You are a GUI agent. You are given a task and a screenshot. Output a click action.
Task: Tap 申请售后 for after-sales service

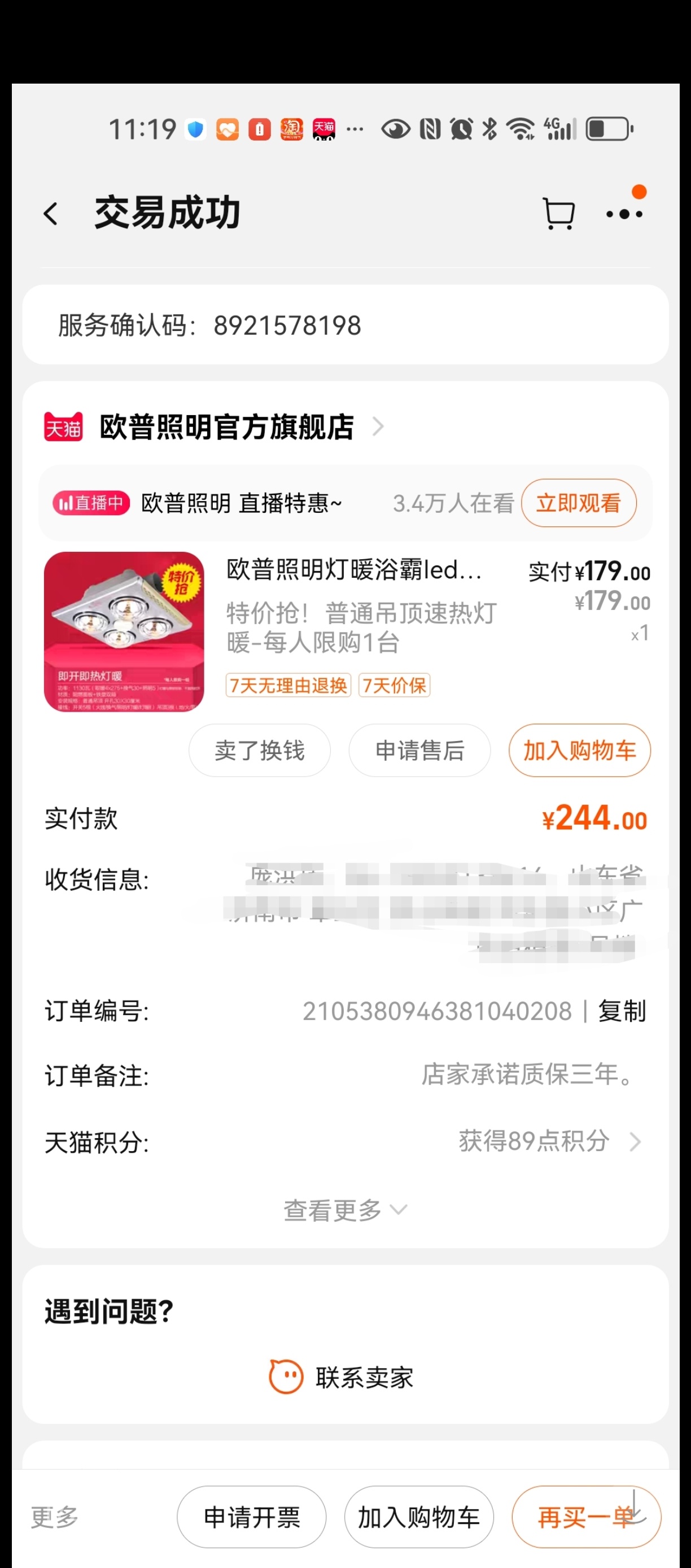(419, 751)
